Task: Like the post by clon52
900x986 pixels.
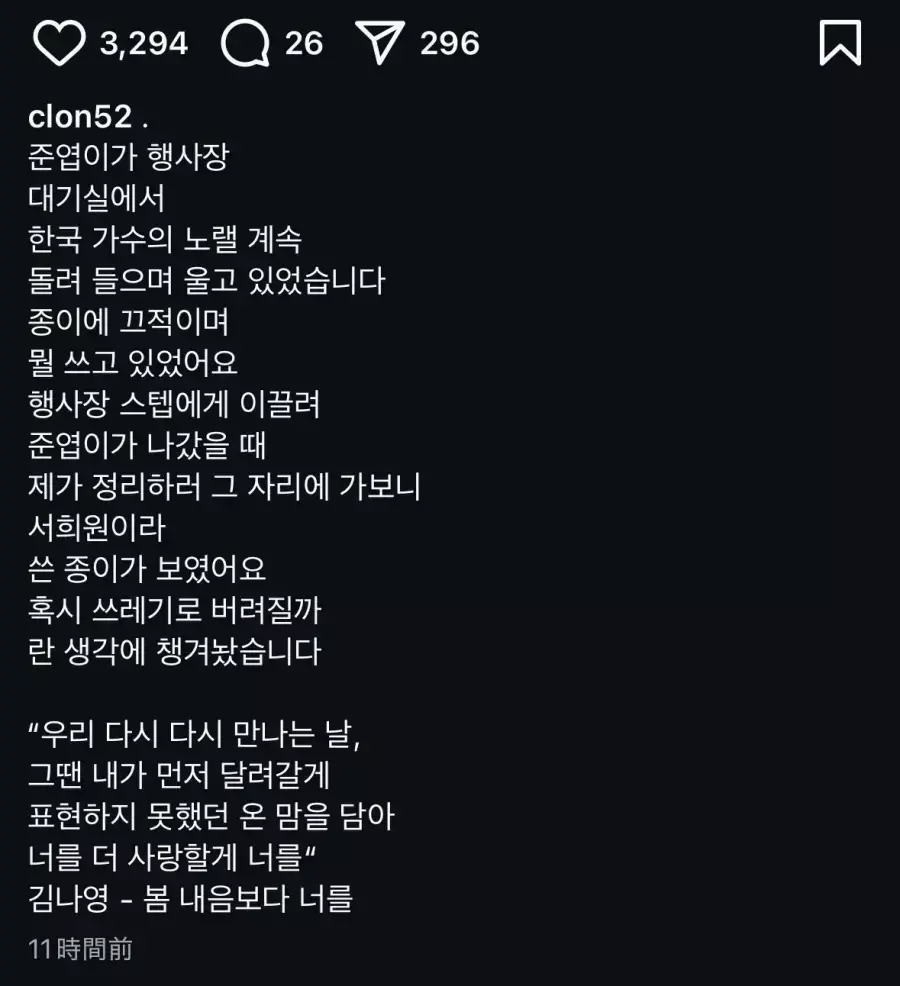Action: click(60, 43)
